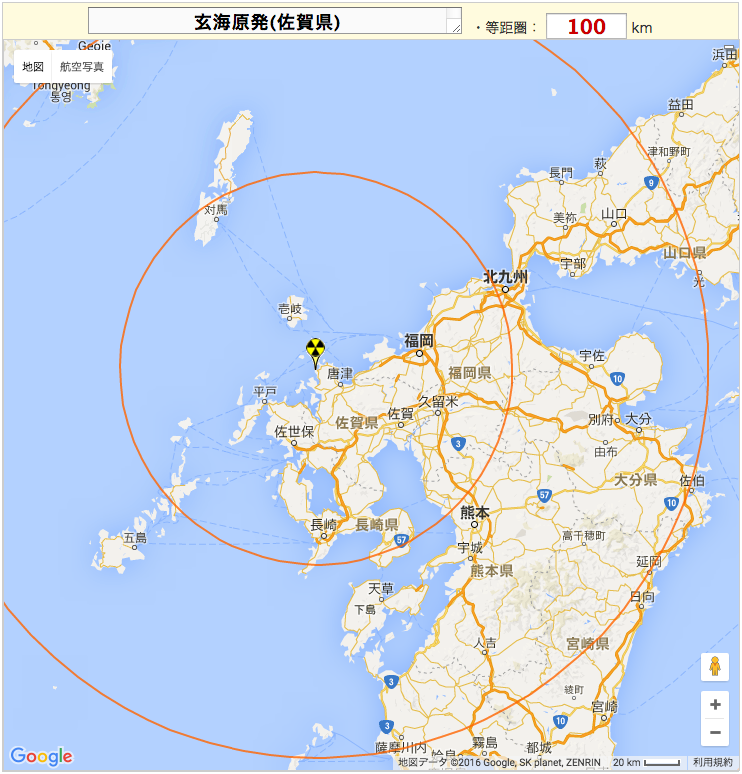Zoom in with the plus button
The image size is (742, 774).
(x=715, y=704)
